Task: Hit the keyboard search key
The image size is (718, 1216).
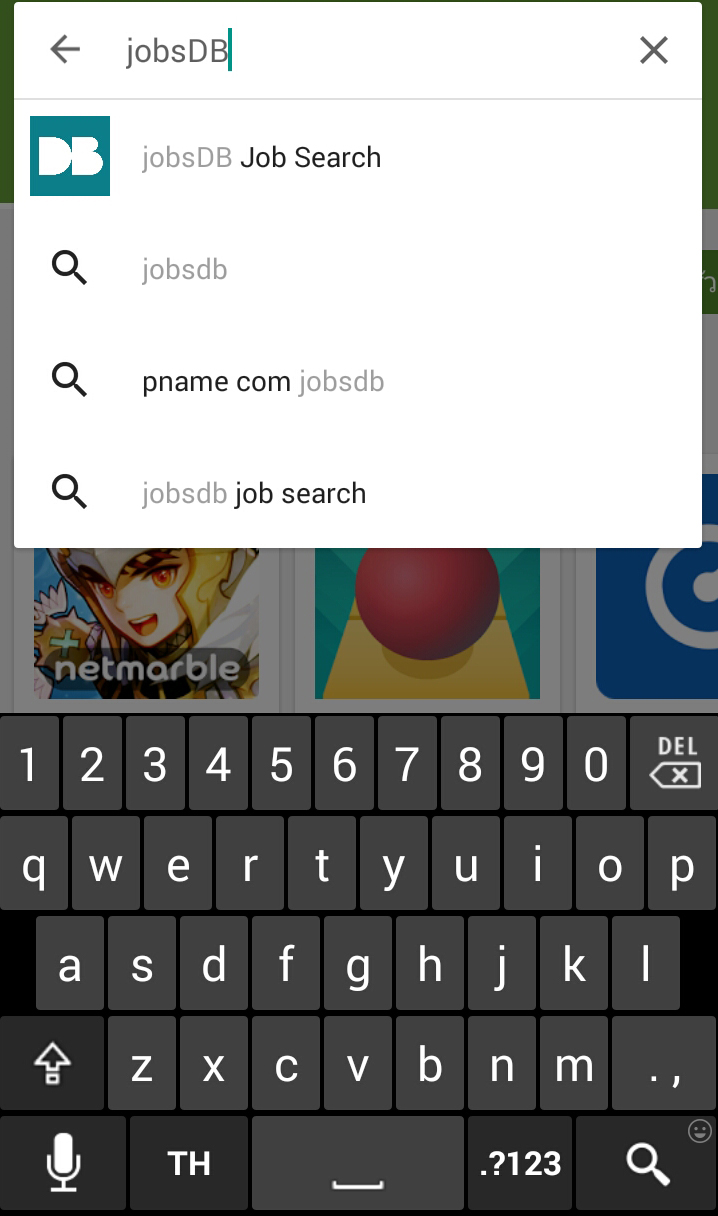Action: click(x=647, y=1163)
